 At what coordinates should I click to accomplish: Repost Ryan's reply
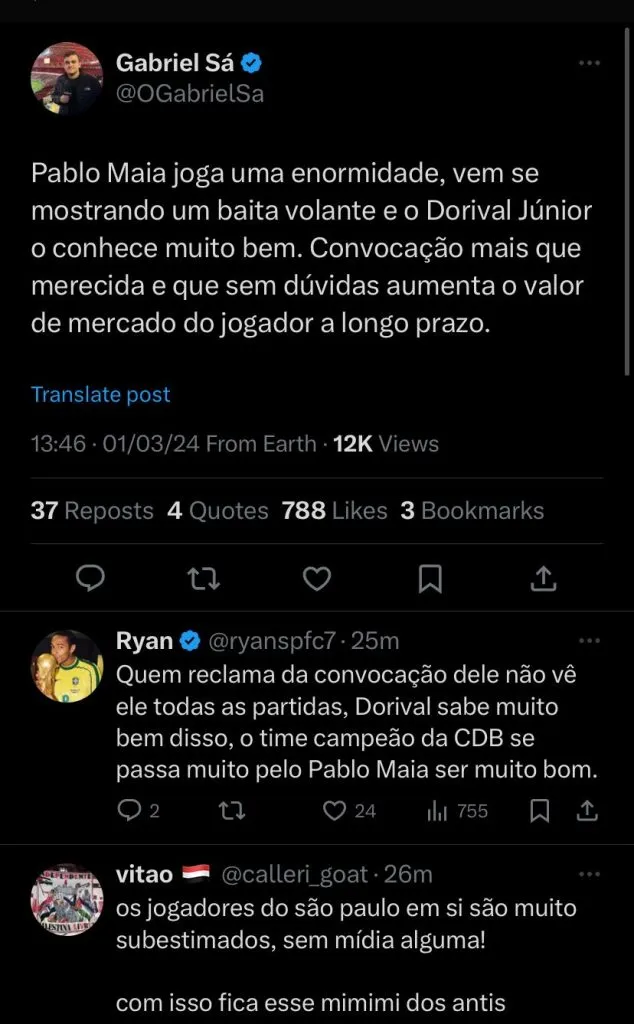pos(231,810)
